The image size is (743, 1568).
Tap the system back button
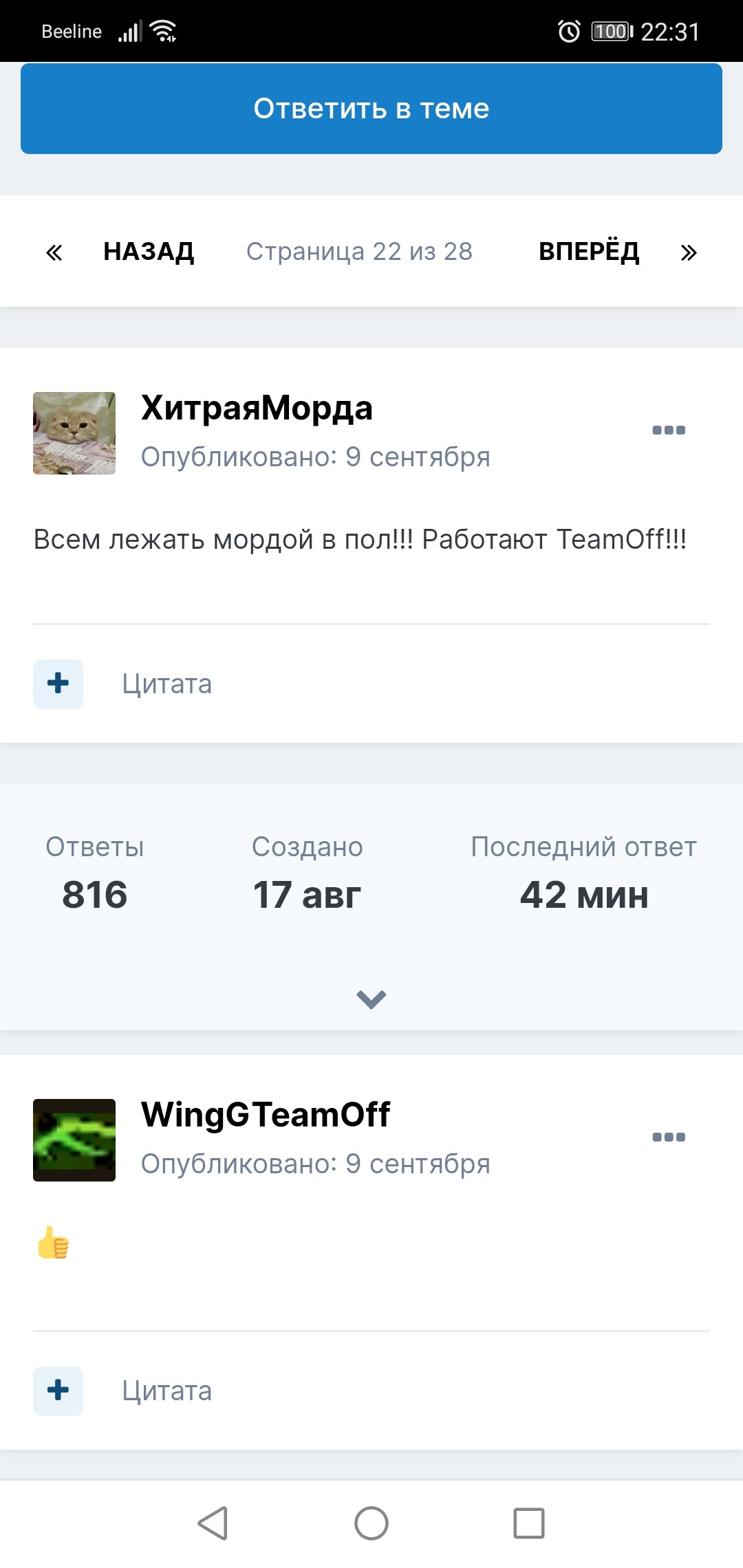pos(213,1523)
